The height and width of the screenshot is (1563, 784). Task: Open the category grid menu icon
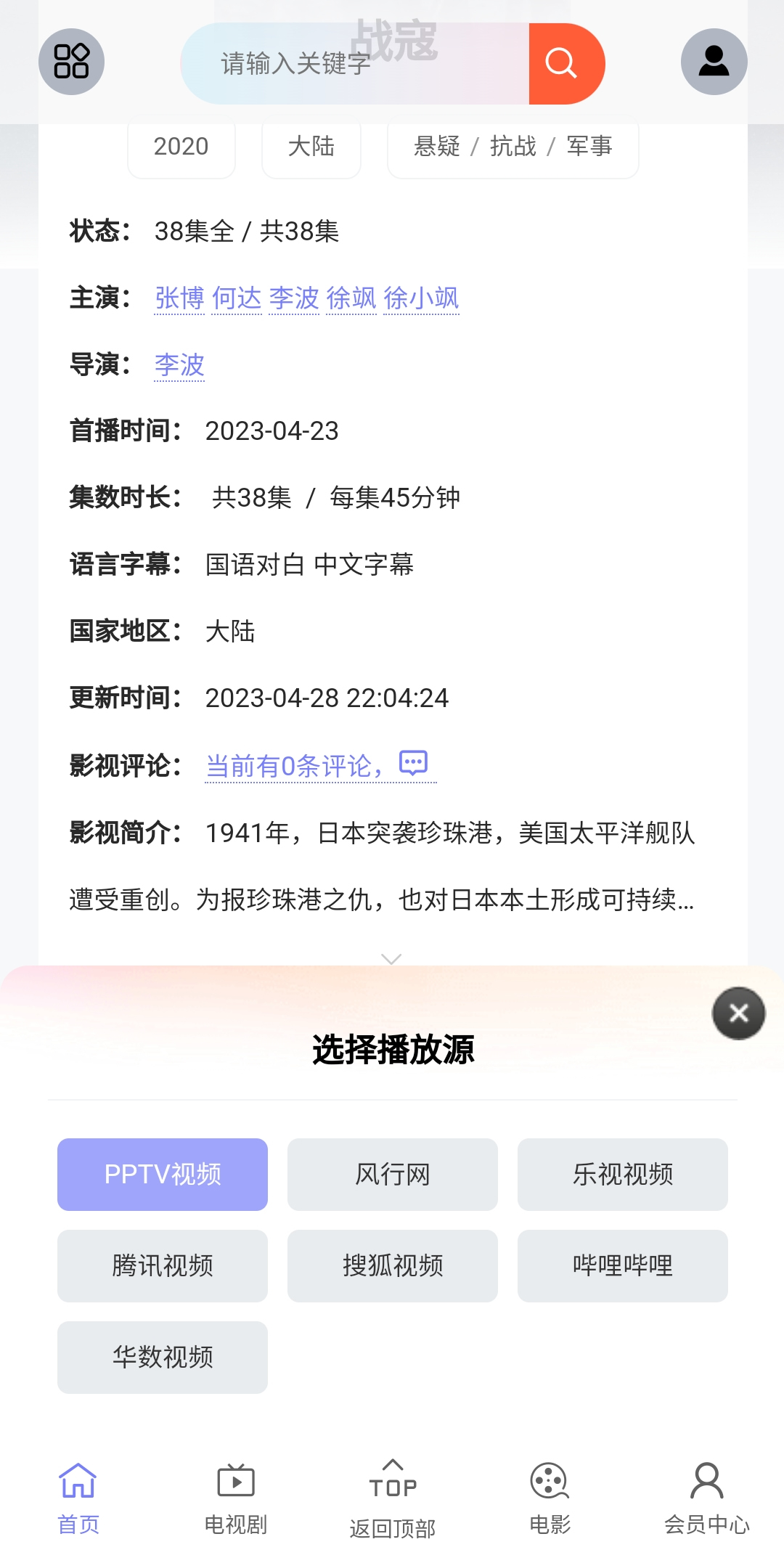click(71, 62)
